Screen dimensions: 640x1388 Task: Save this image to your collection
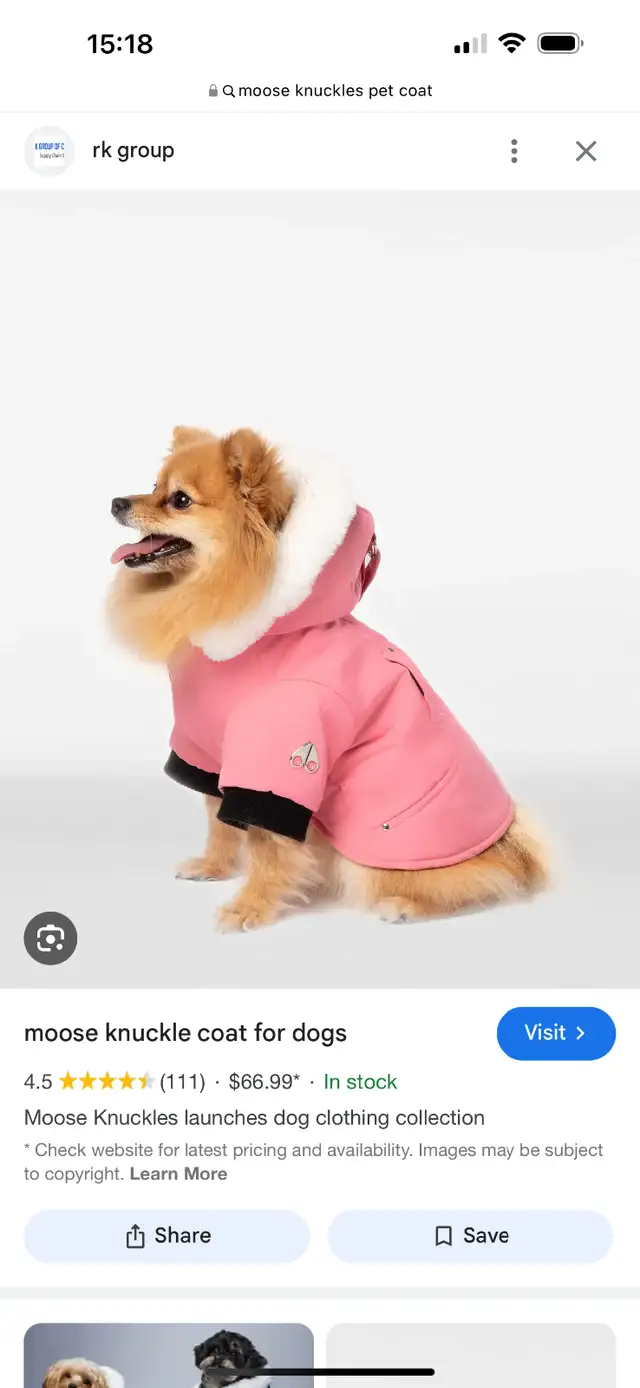(x=470, y=1236)
